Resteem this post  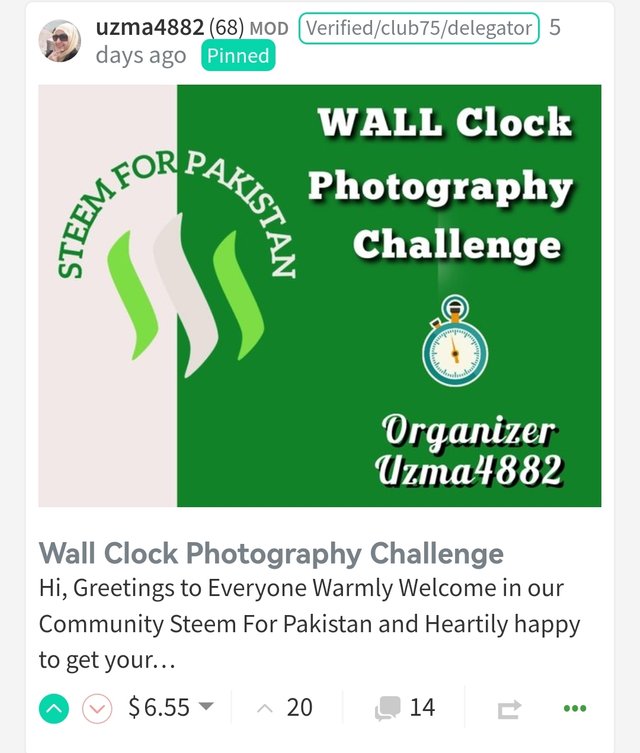point(509,709)
